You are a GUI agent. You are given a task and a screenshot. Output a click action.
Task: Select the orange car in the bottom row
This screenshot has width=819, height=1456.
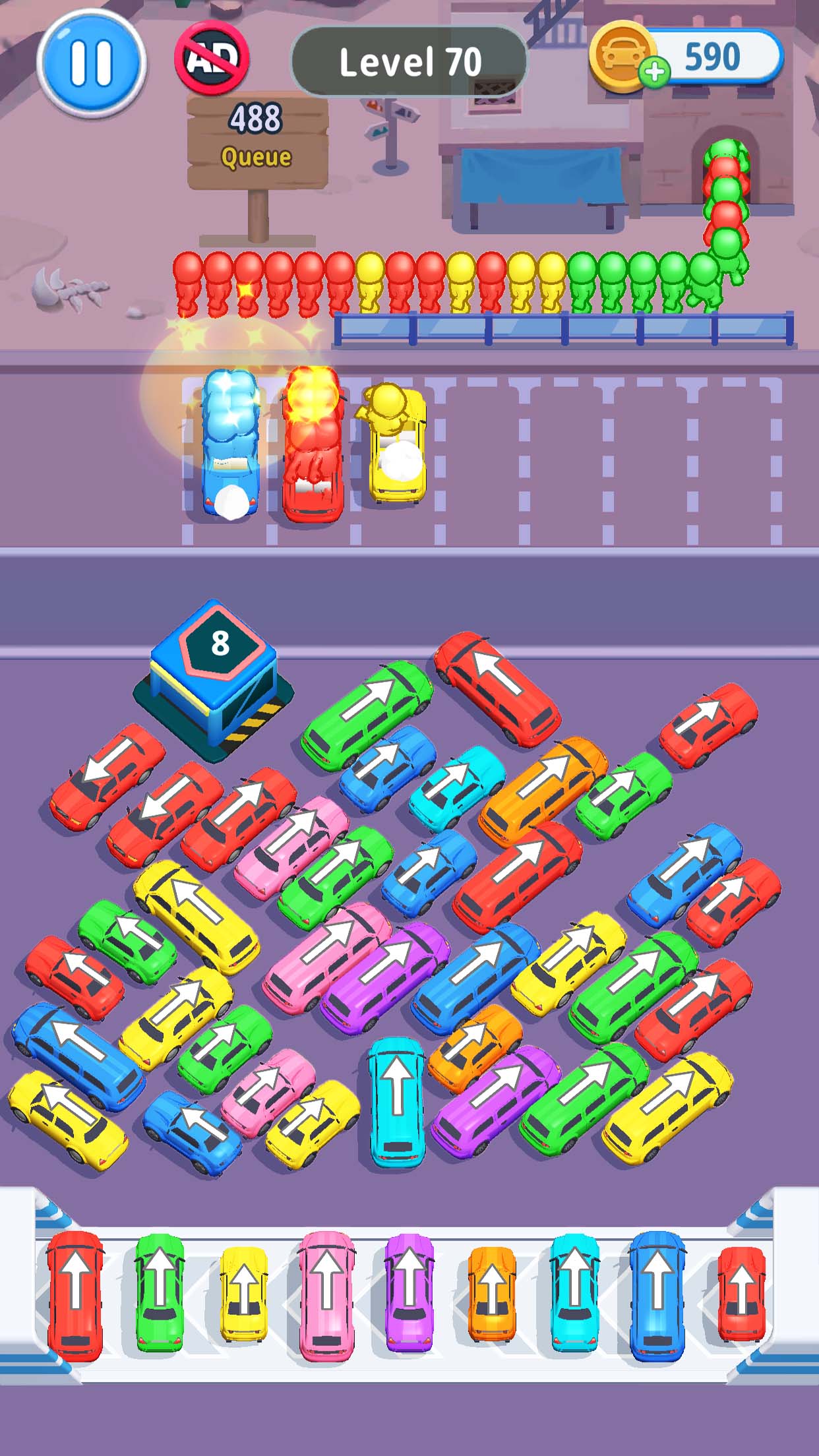coord(492,1294)
